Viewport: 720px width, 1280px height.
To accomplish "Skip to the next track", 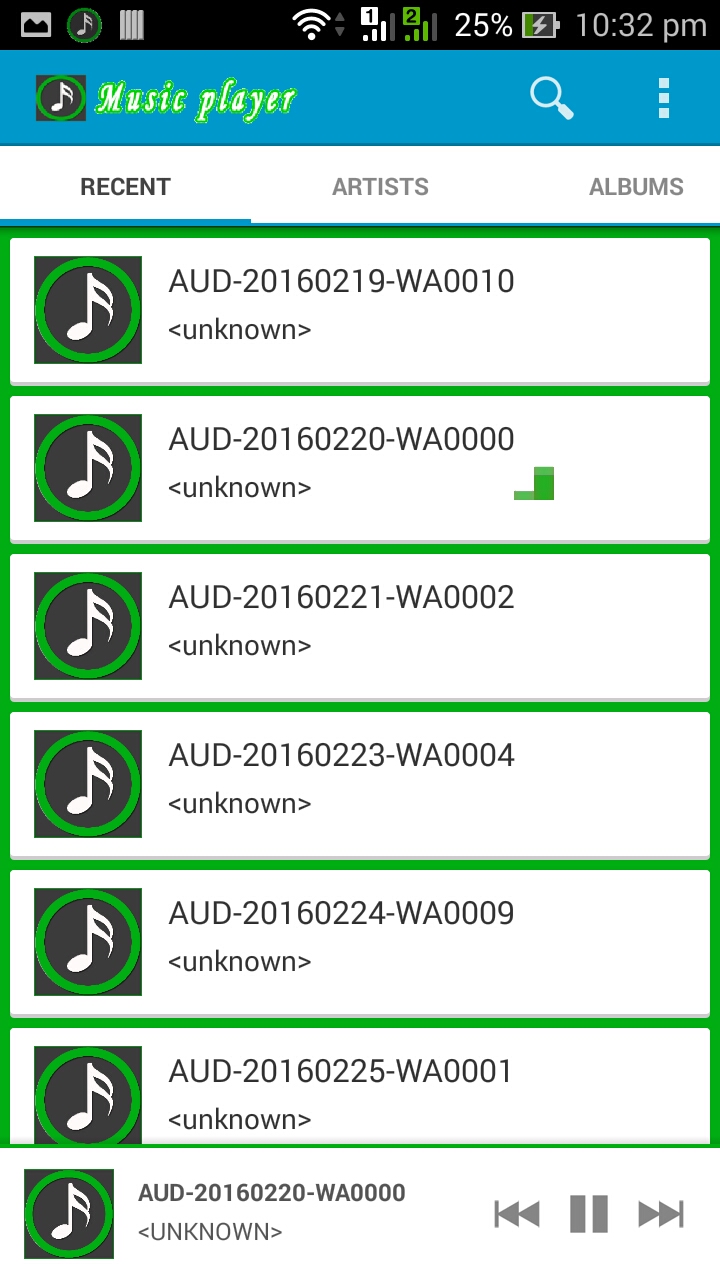I will (x=660, y=1213).
